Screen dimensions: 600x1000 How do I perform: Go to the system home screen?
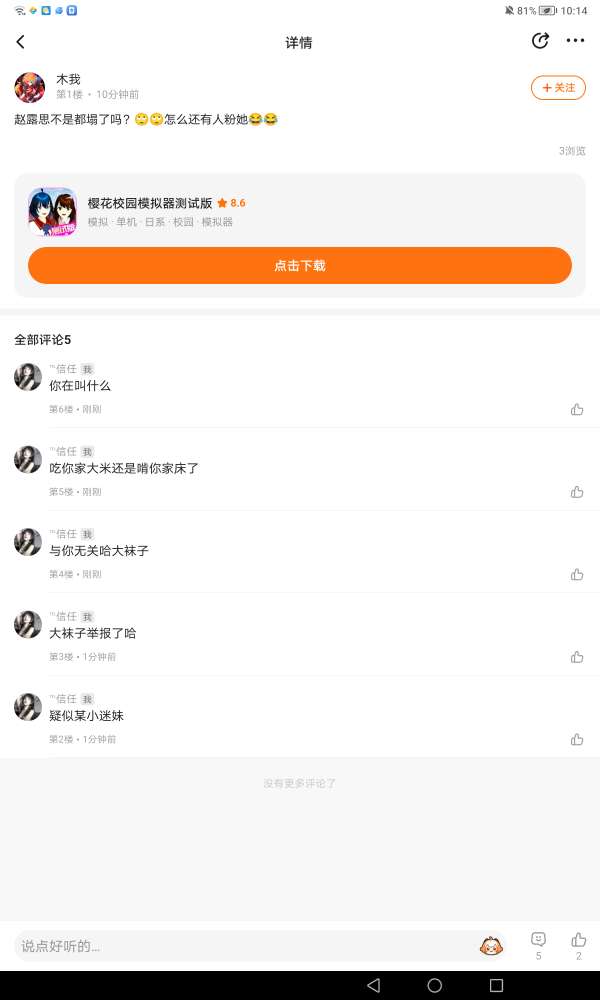(434, 985)
